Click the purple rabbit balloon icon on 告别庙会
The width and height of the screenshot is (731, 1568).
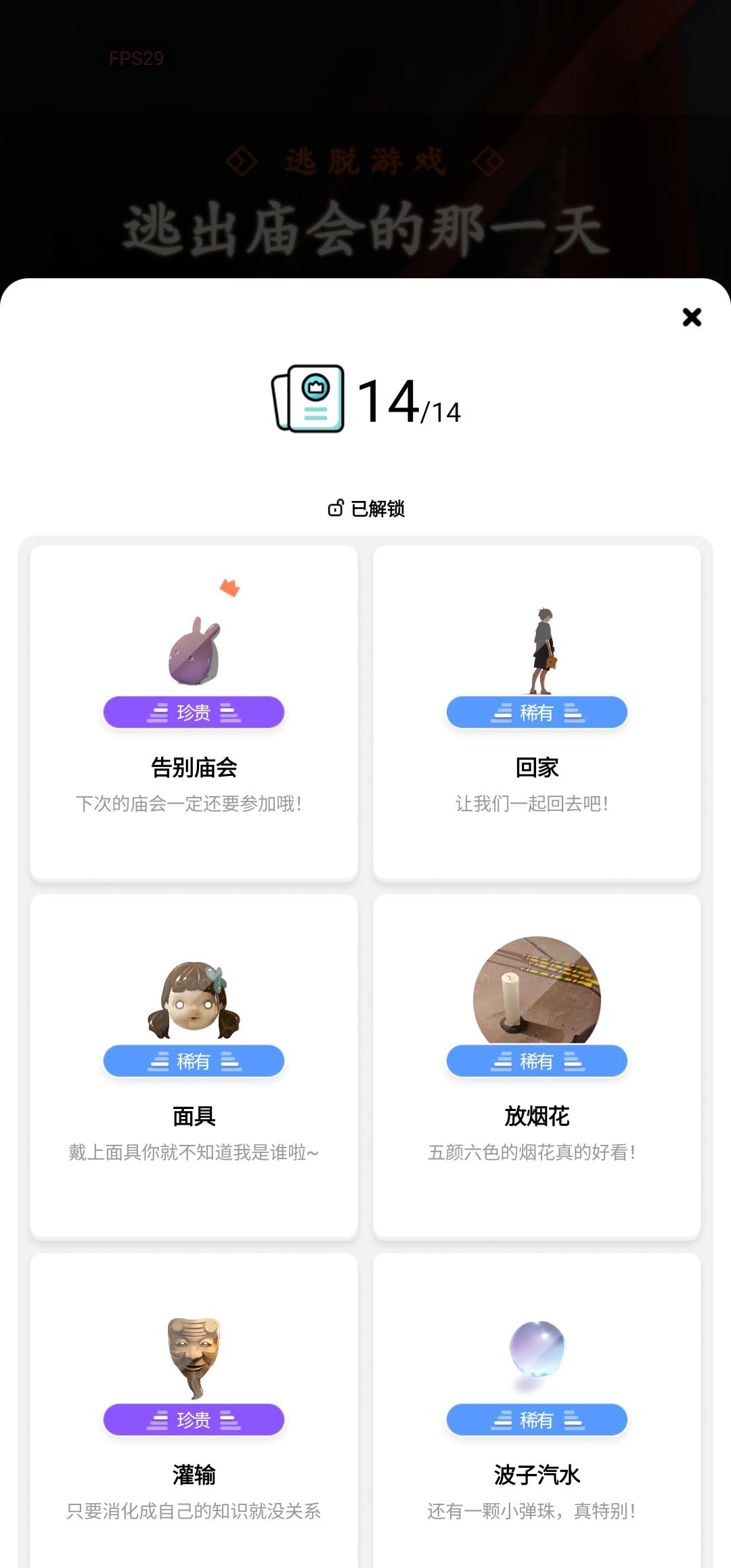[195, 650]
